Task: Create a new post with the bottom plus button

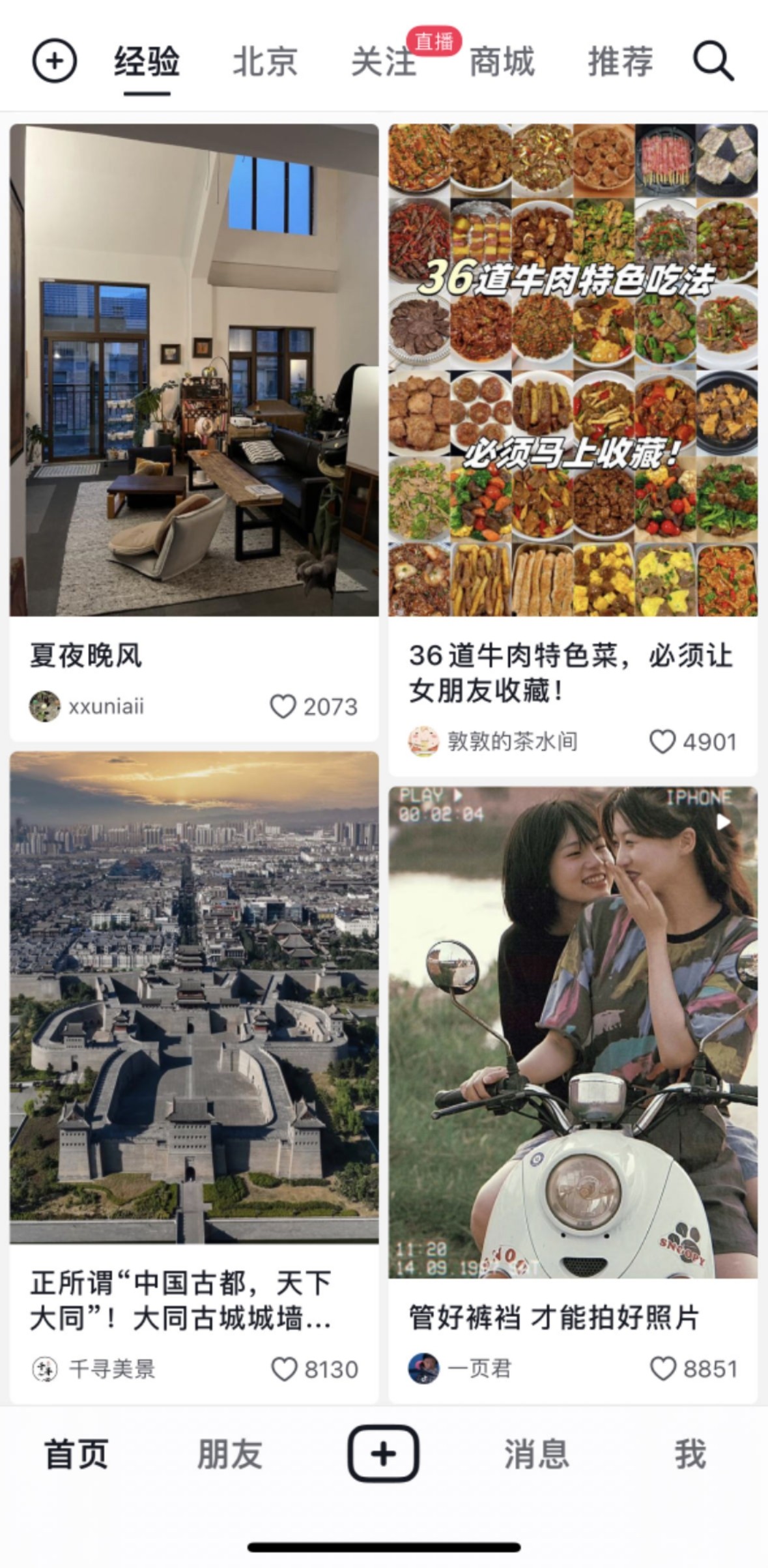Action: click(x=383, y=1454)
